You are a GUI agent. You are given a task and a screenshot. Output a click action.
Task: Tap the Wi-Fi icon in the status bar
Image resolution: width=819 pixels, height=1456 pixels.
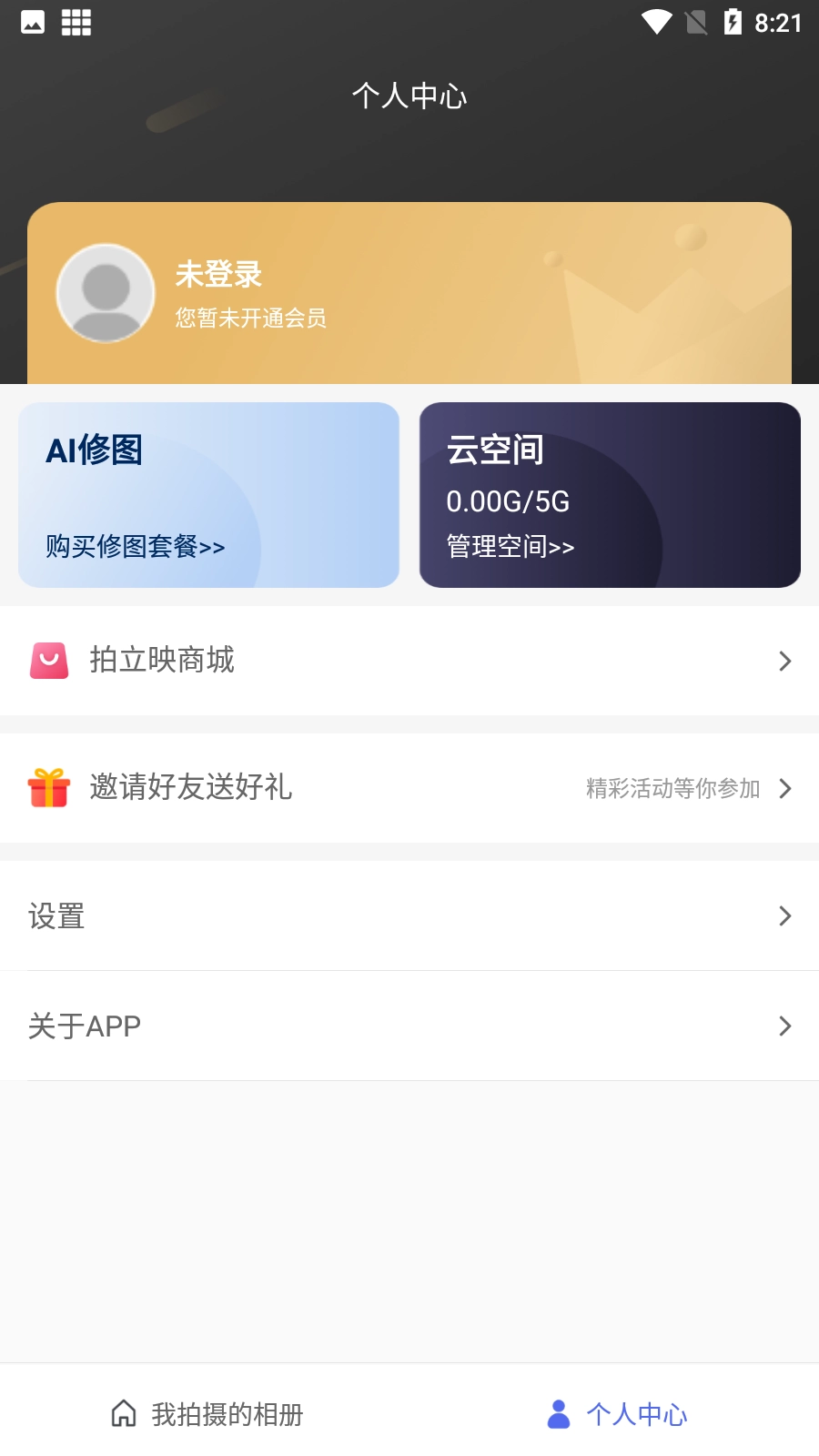[x=655, y=22]
